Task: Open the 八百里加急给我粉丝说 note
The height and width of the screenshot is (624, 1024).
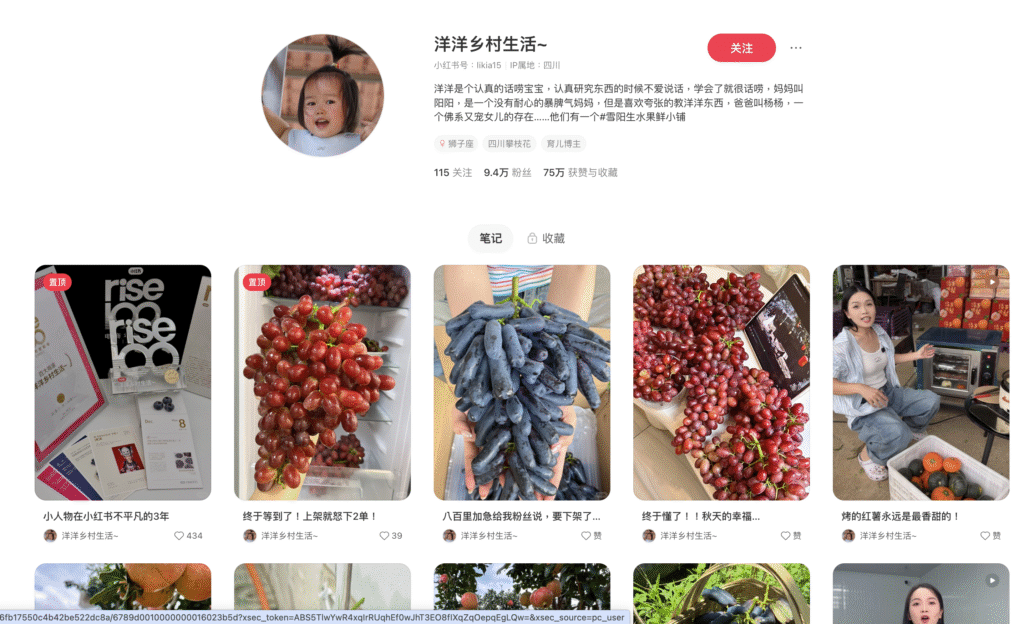Action: (521, 382)
